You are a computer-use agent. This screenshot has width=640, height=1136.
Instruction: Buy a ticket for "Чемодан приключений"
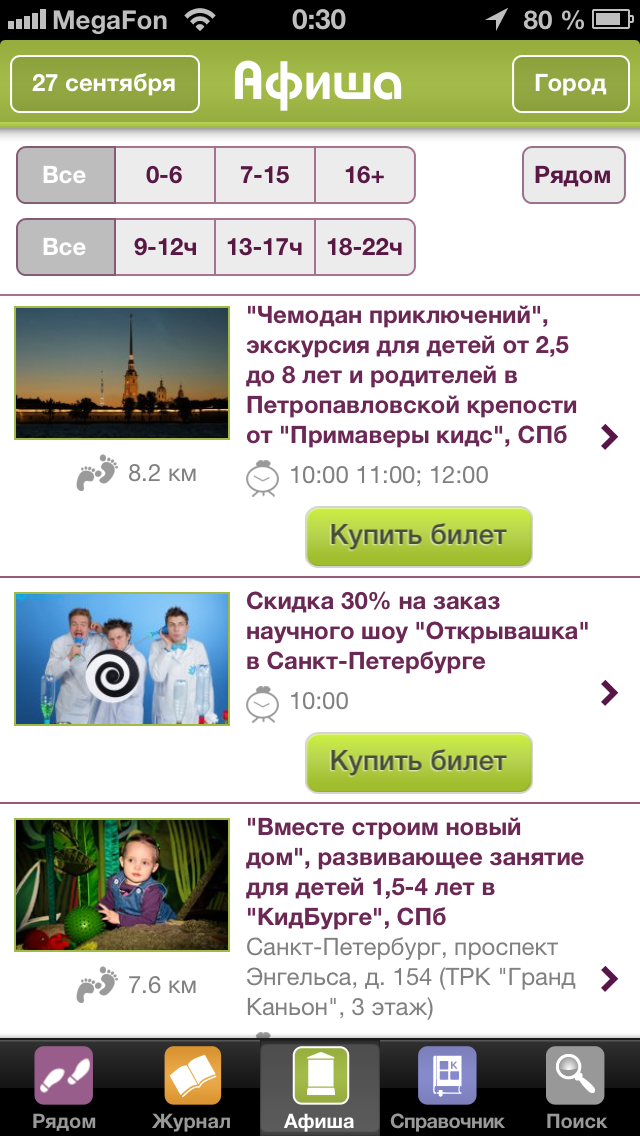[418, 536]
